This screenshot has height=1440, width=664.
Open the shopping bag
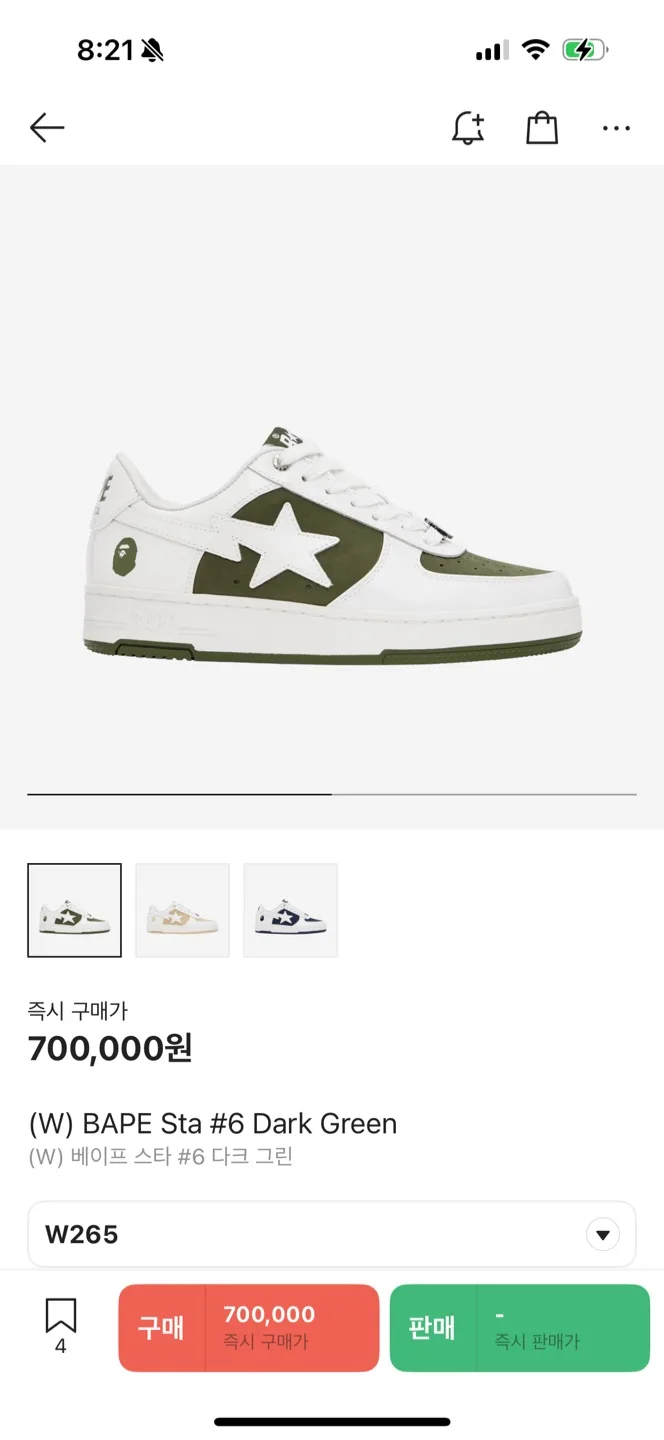pyautogui.click(x=541, y=128)
